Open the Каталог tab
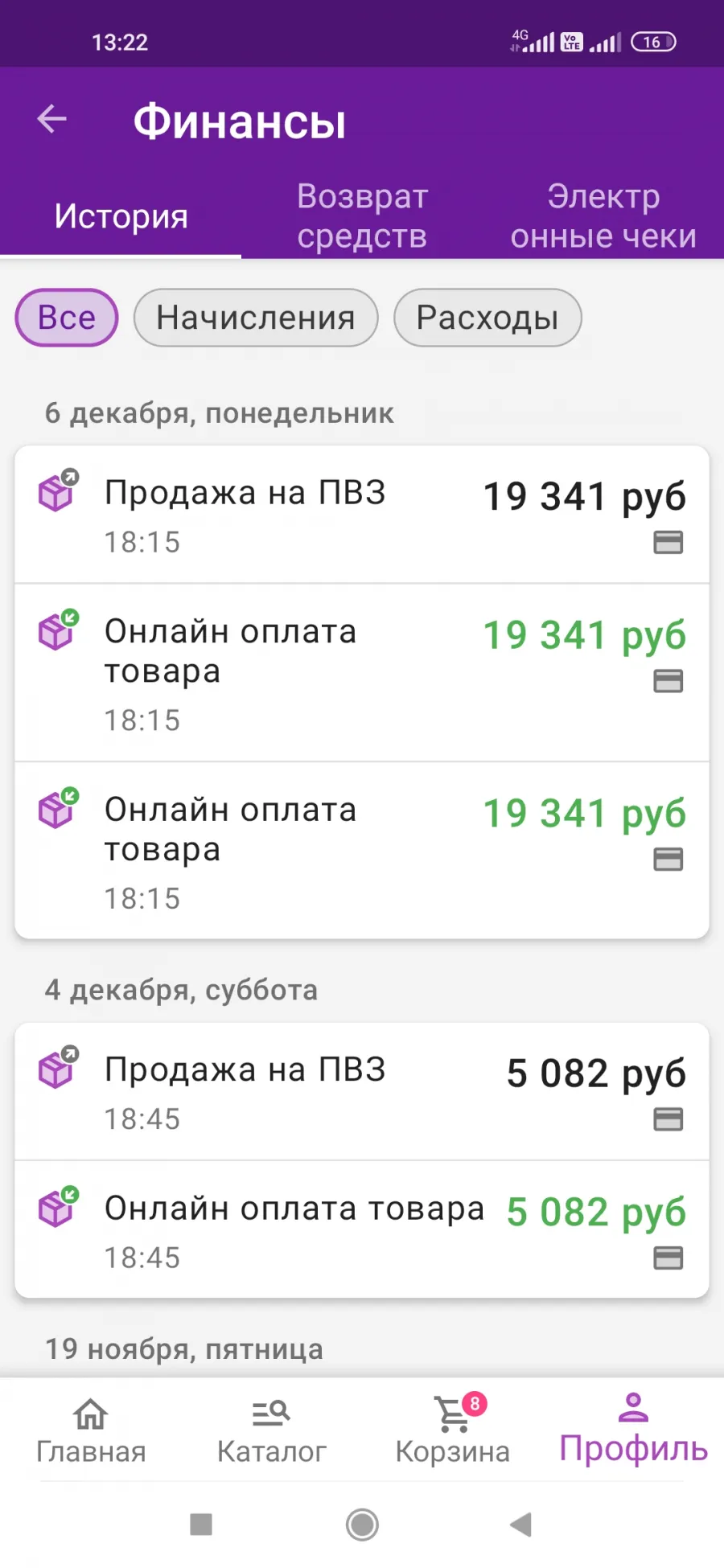 (272, 1430)
